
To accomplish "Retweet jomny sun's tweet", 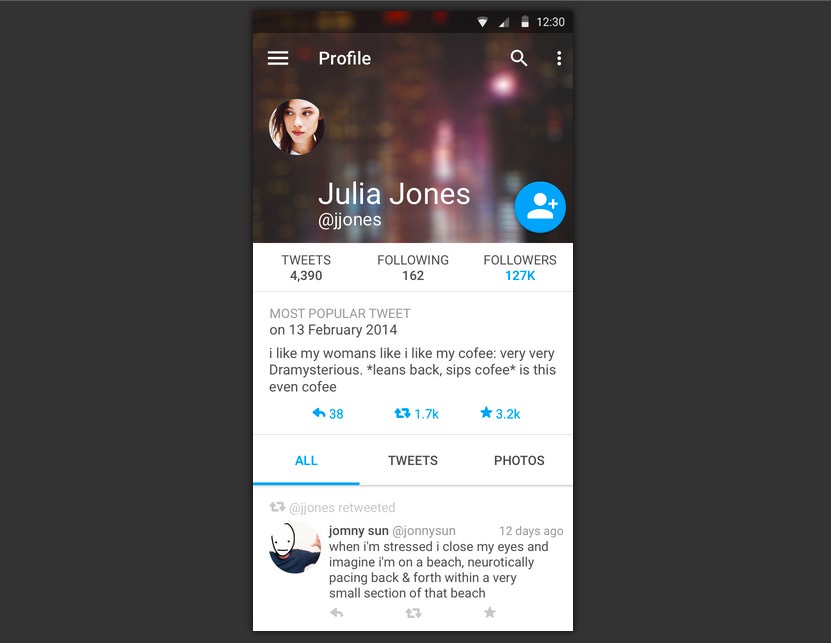I will click(x=413, y=613).
